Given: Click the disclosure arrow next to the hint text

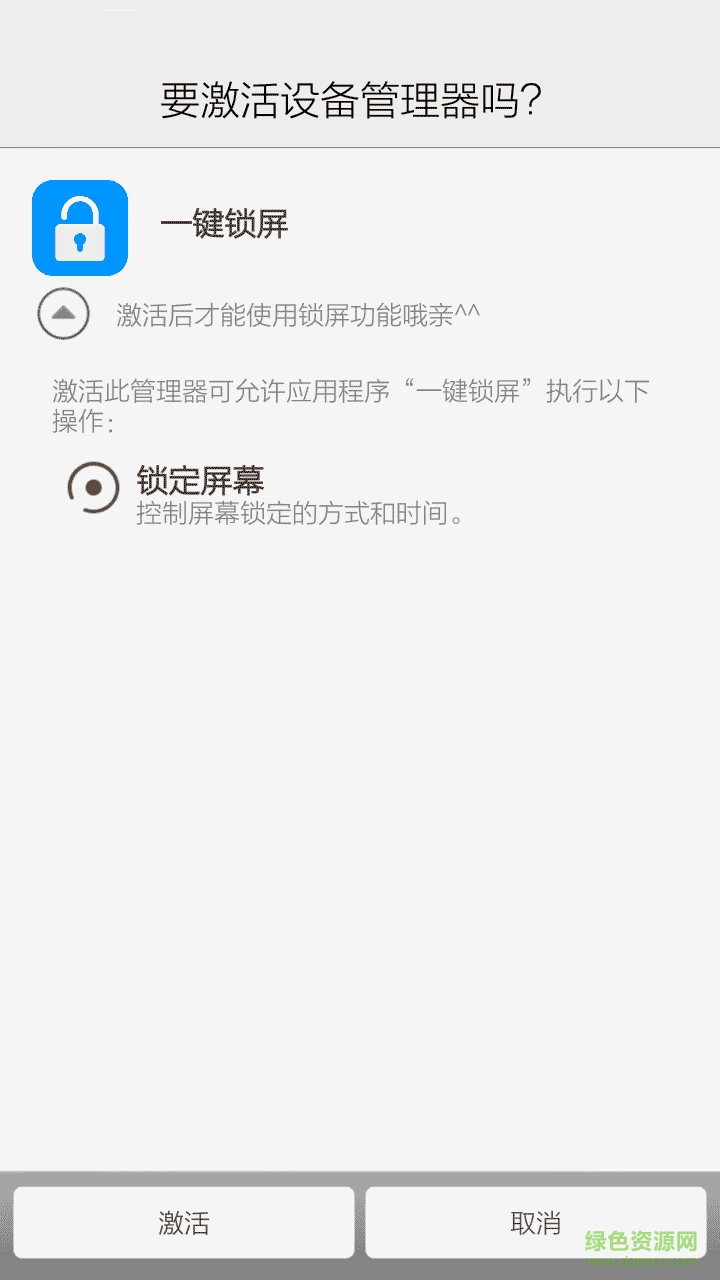Looking at the screenshot, I should (65, 315).
